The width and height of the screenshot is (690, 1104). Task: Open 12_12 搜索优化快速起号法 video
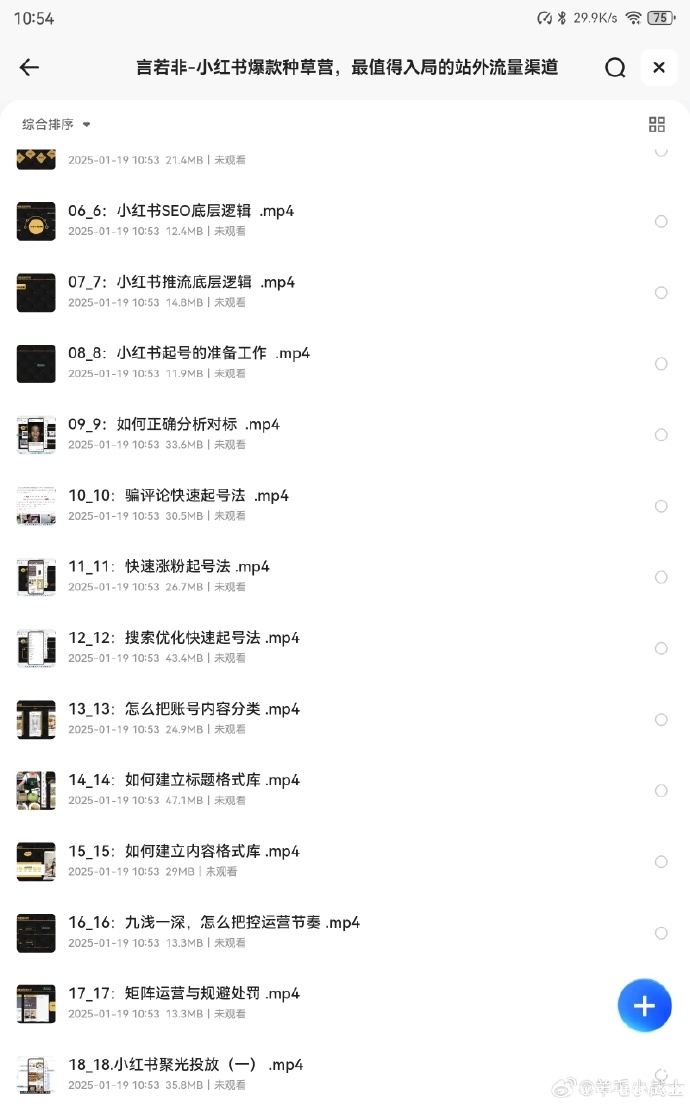click(x=183, y=638)
